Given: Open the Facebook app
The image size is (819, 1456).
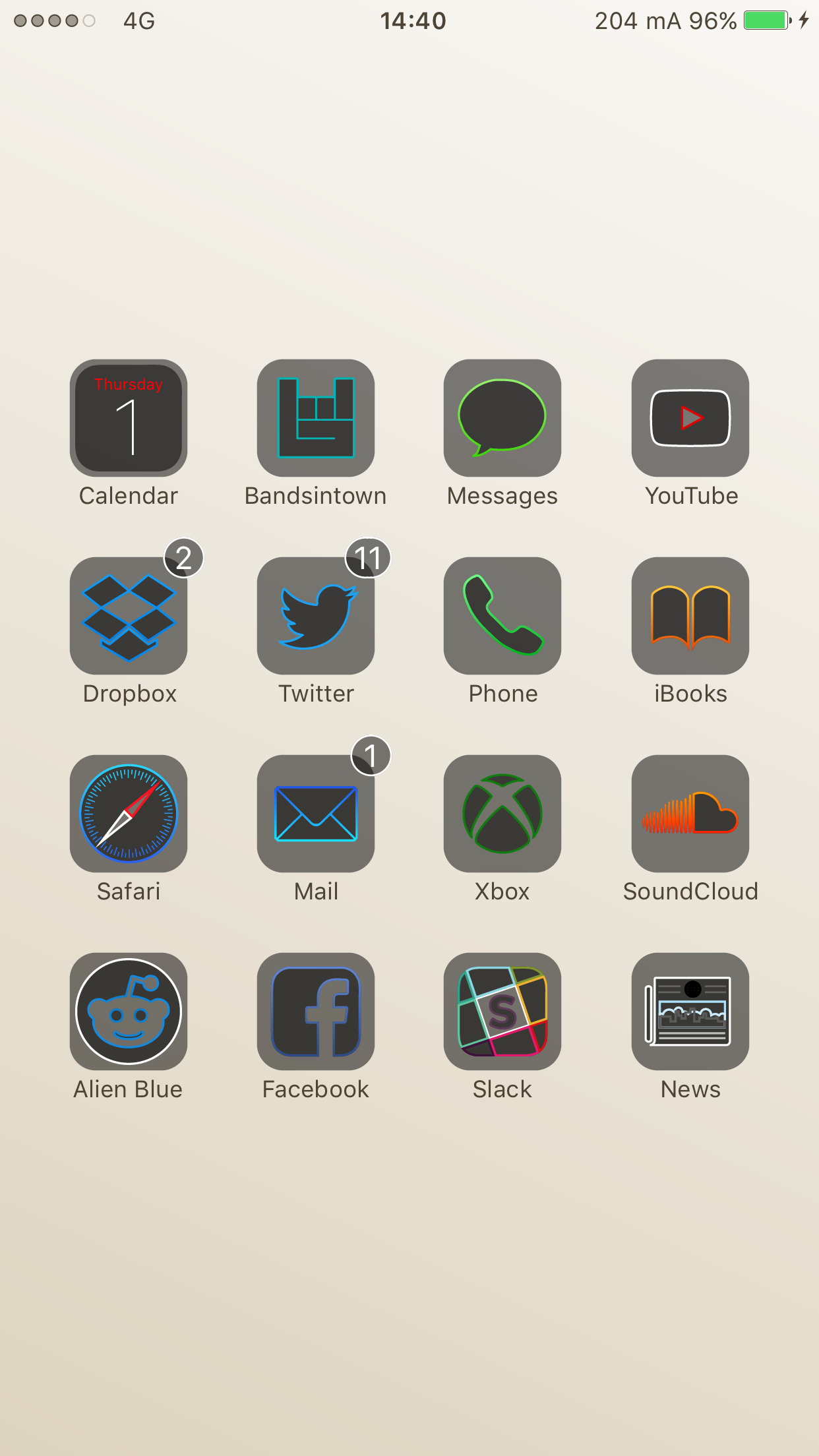Looking at the screenshot, I should click(316, 1012).
